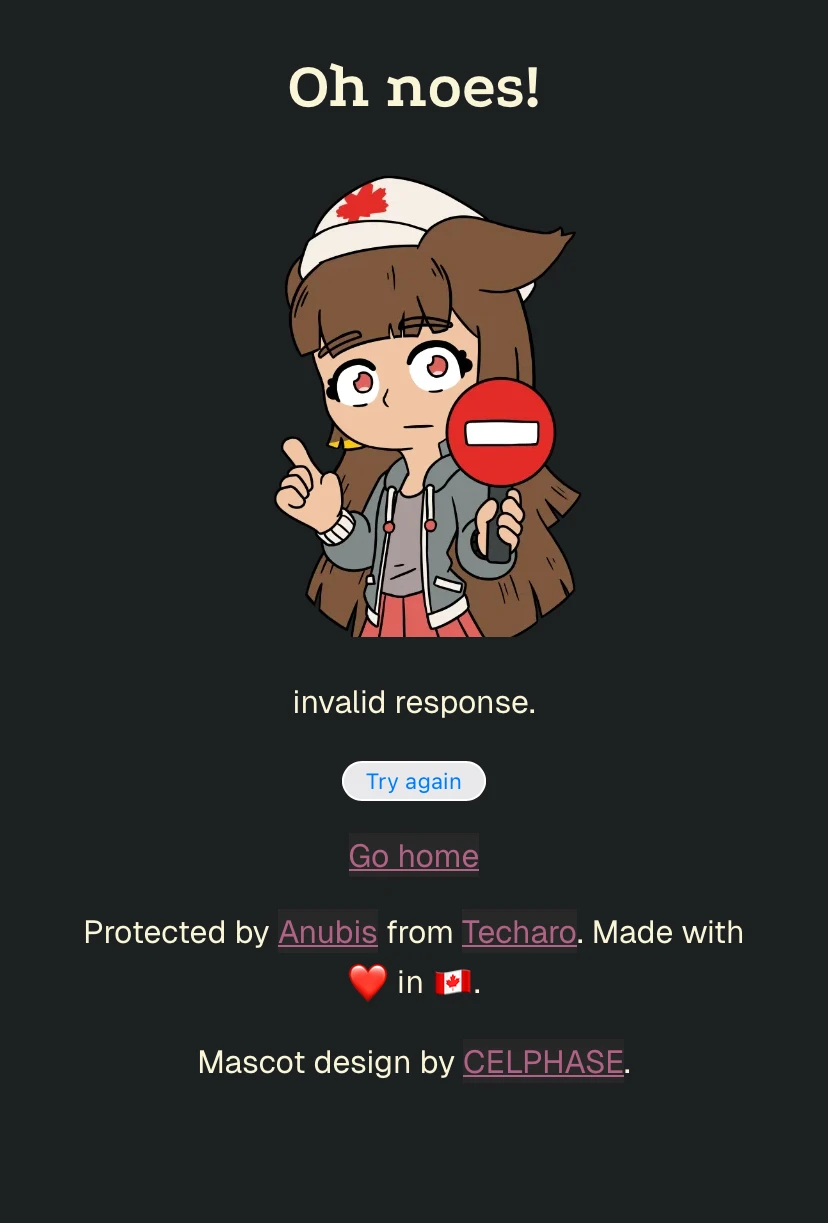Follow the Go home link
Screen dimensions: 828x1223
pyautogui.click(x=413, y=856)
